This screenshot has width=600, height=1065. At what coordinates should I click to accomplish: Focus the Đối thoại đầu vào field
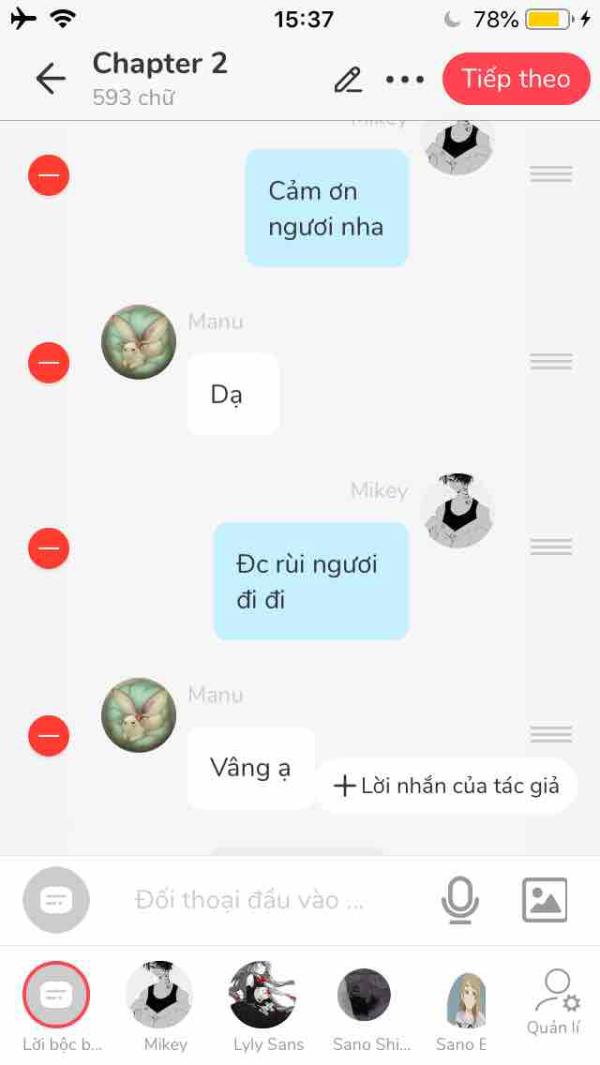250,900
